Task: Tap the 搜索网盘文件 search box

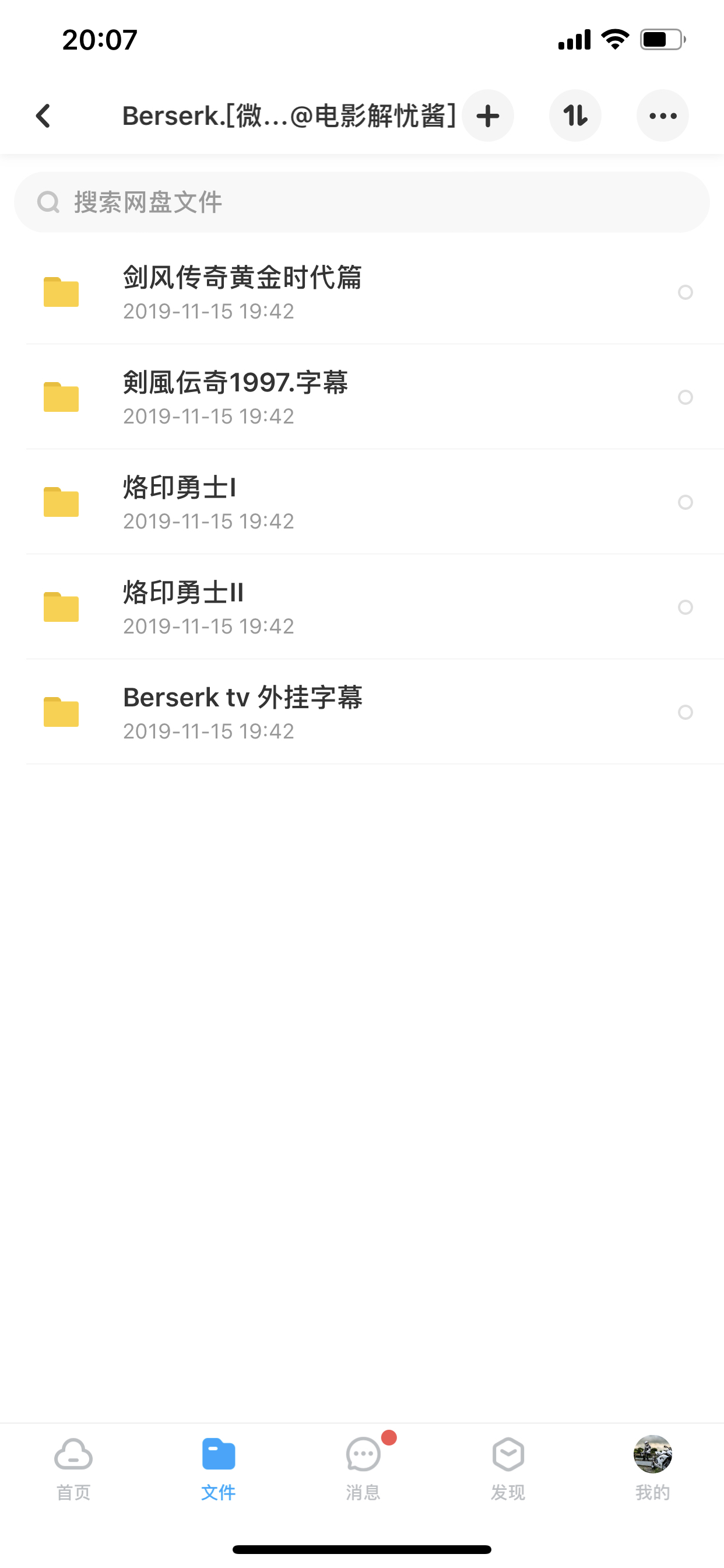Action: click(x=361, y=202)
